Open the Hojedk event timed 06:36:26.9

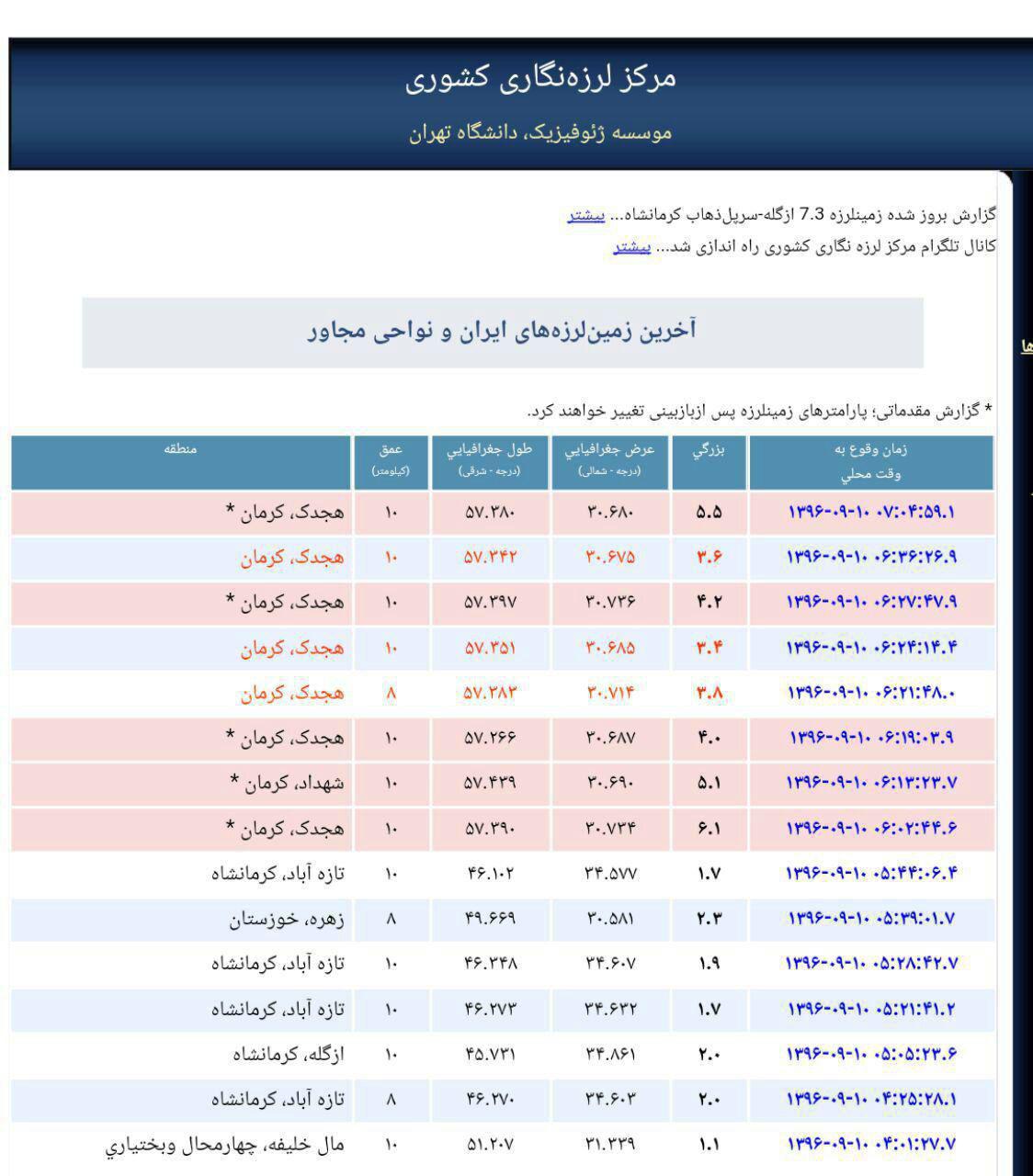click(871, 557)
